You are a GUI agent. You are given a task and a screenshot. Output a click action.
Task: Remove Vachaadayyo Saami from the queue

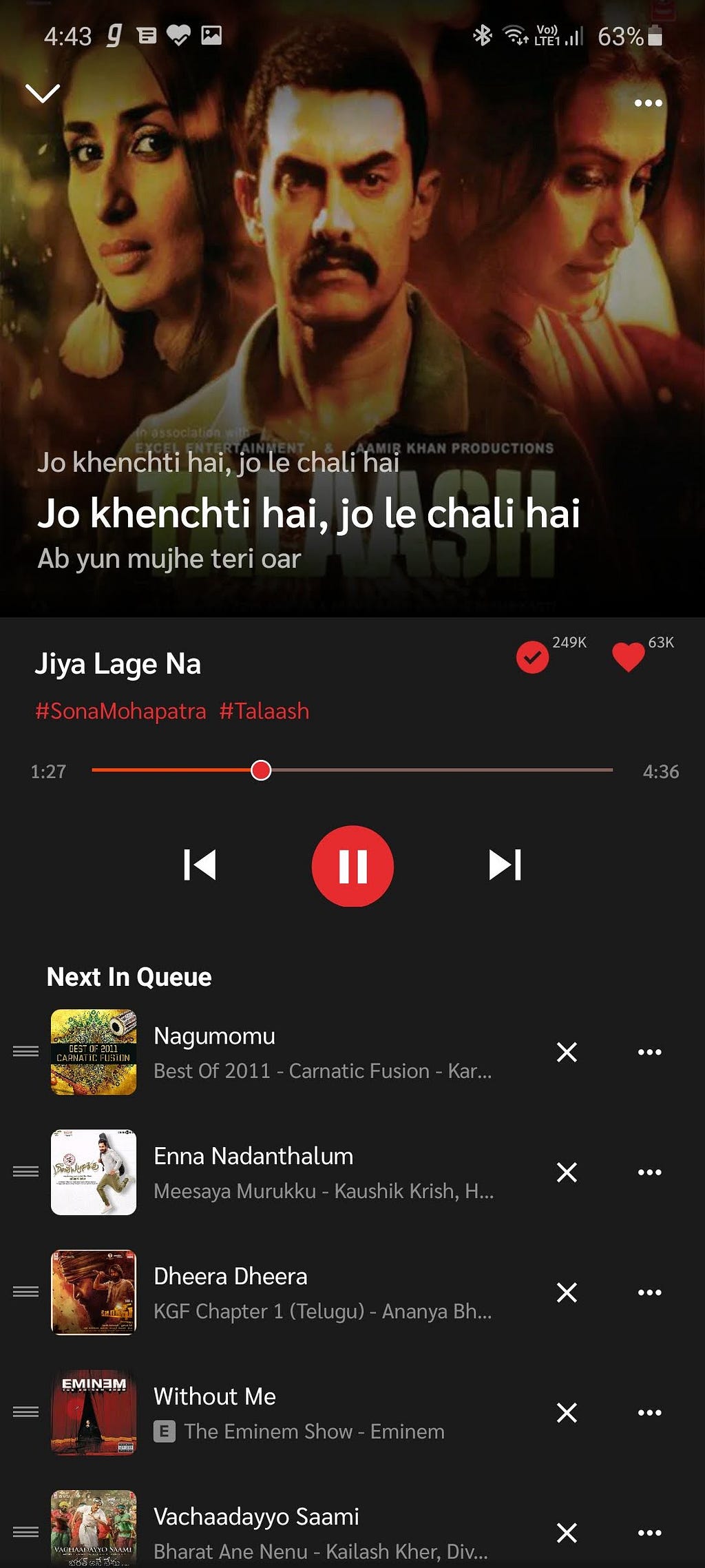tap(567, 1533)
